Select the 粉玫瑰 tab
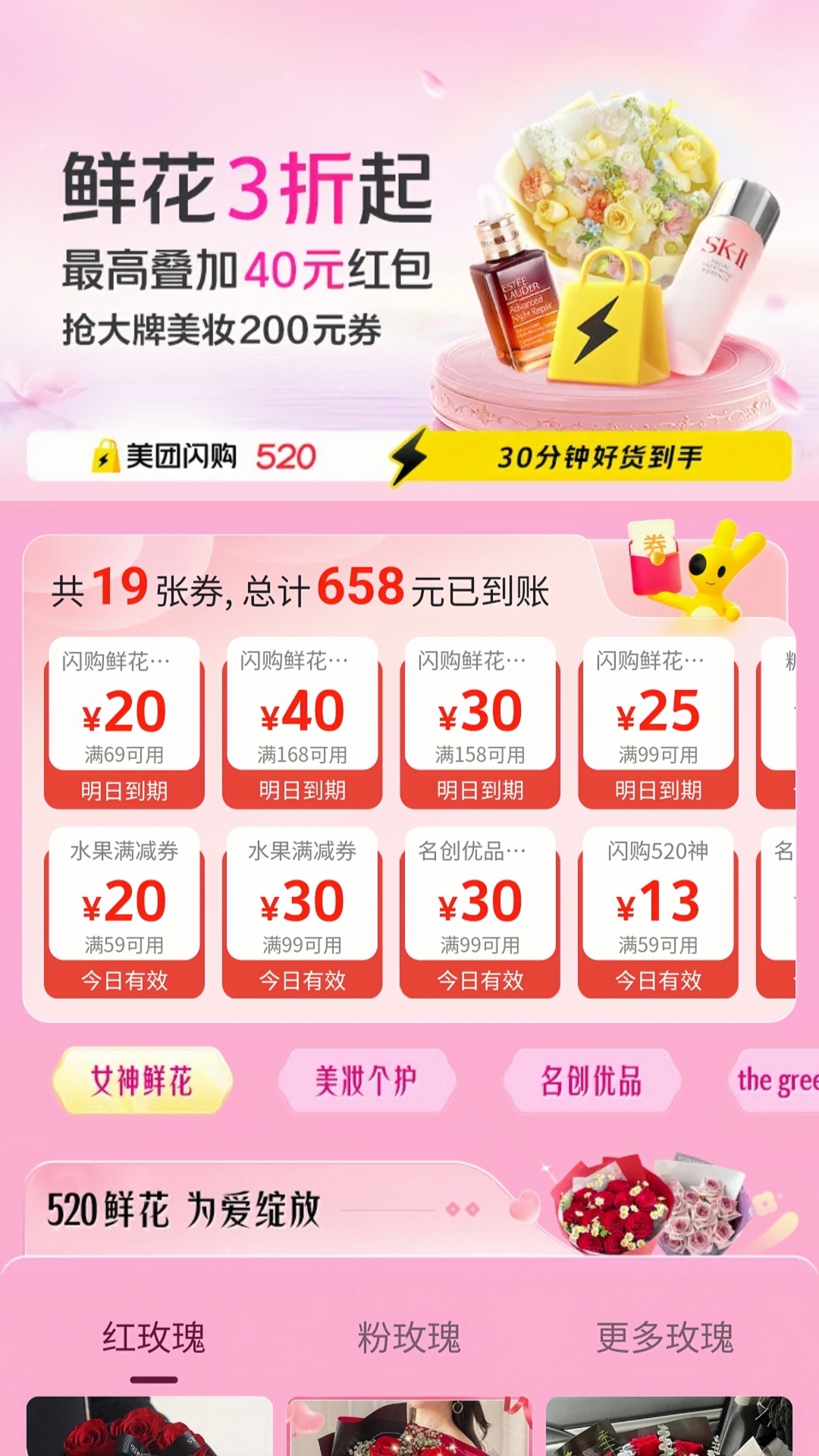 pos(409,1338)
